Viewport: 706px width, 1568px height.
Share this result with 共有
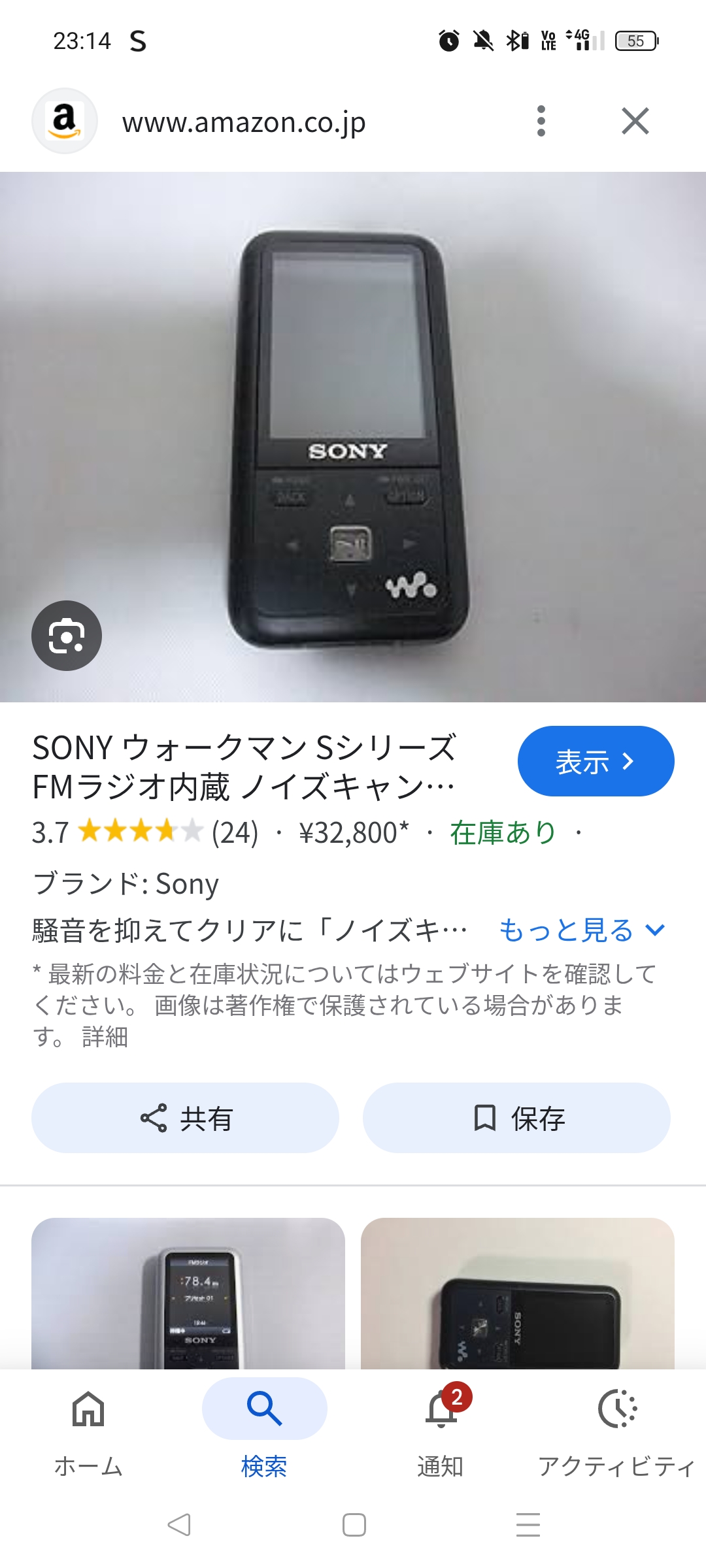(x=186, y=1118)
